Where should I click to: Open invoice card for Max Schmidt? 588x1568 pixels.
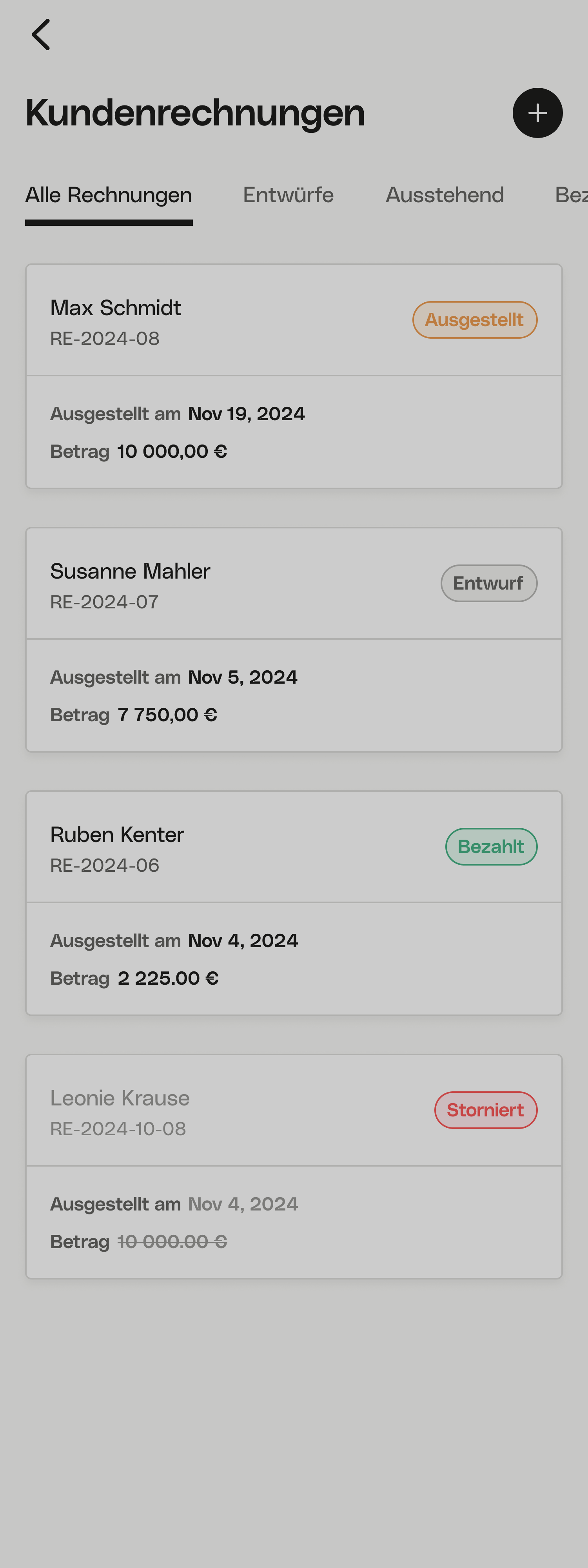pyautogui.click(x=293, y=374)
